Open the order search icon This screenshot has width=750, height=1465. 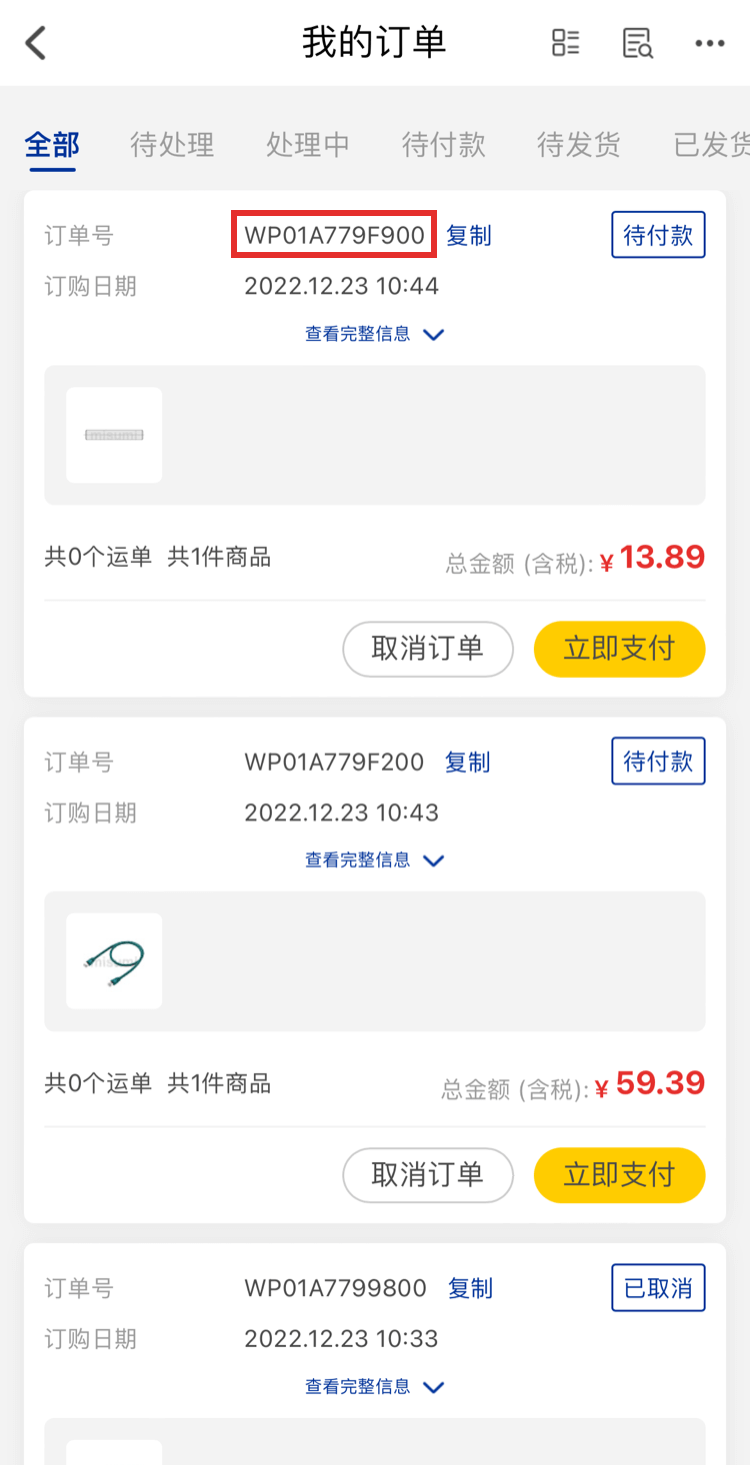tap(637, 43)
